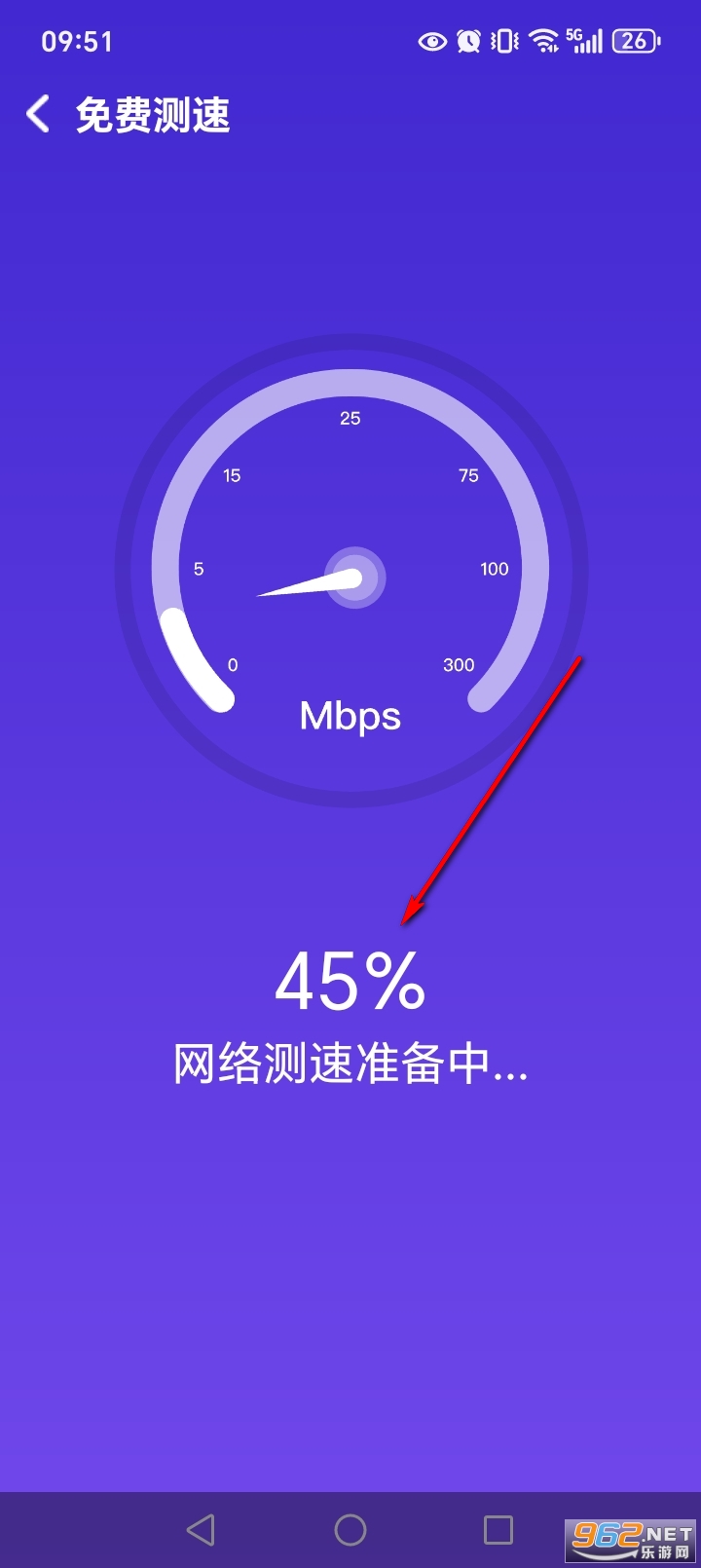Tap the recent apps square button
701x1568 pixels.
pyautogui.click(x=498, y=1529)
